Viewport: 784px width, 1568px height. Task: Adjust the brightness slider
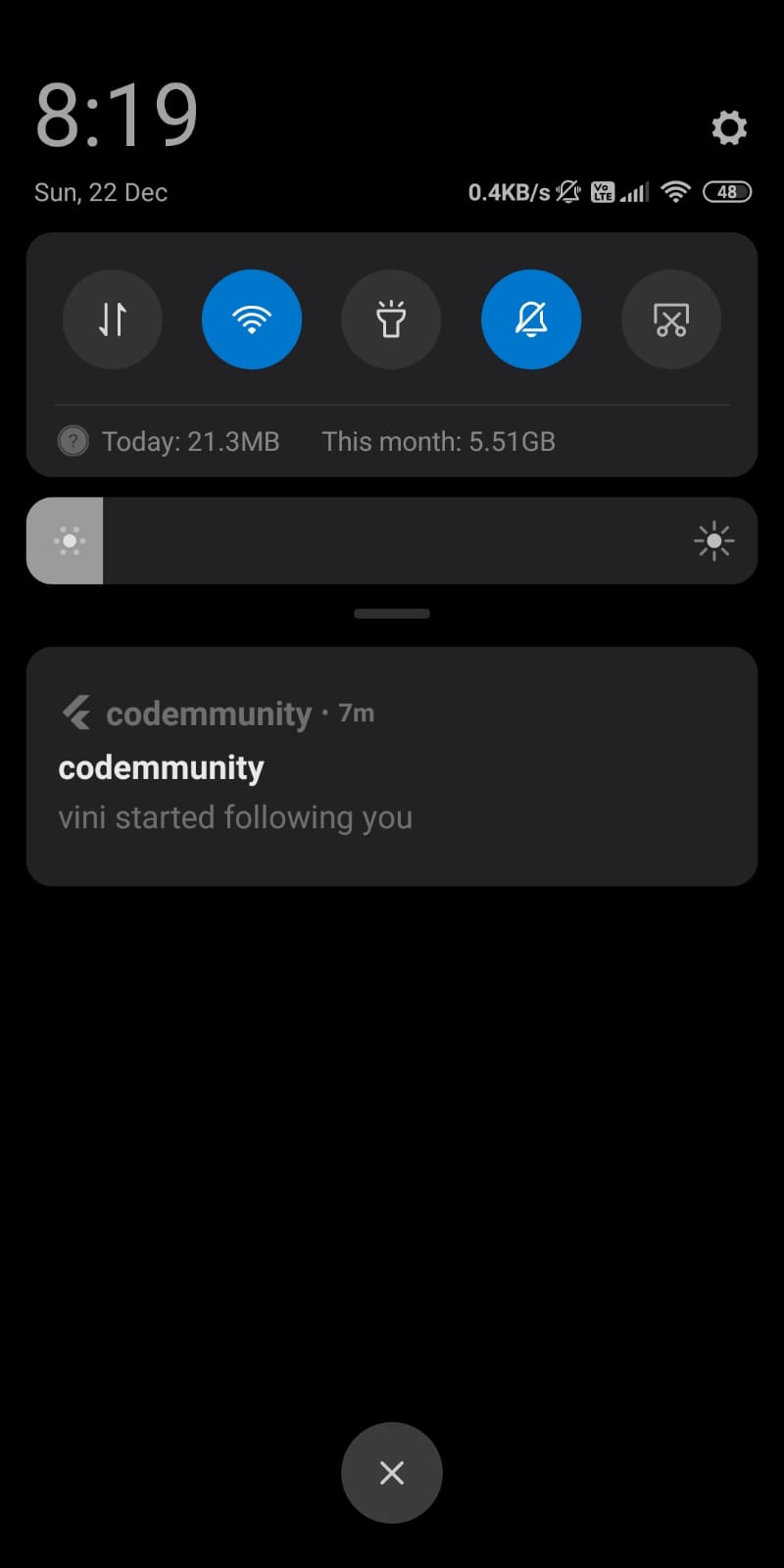click(x=392, y=540)
